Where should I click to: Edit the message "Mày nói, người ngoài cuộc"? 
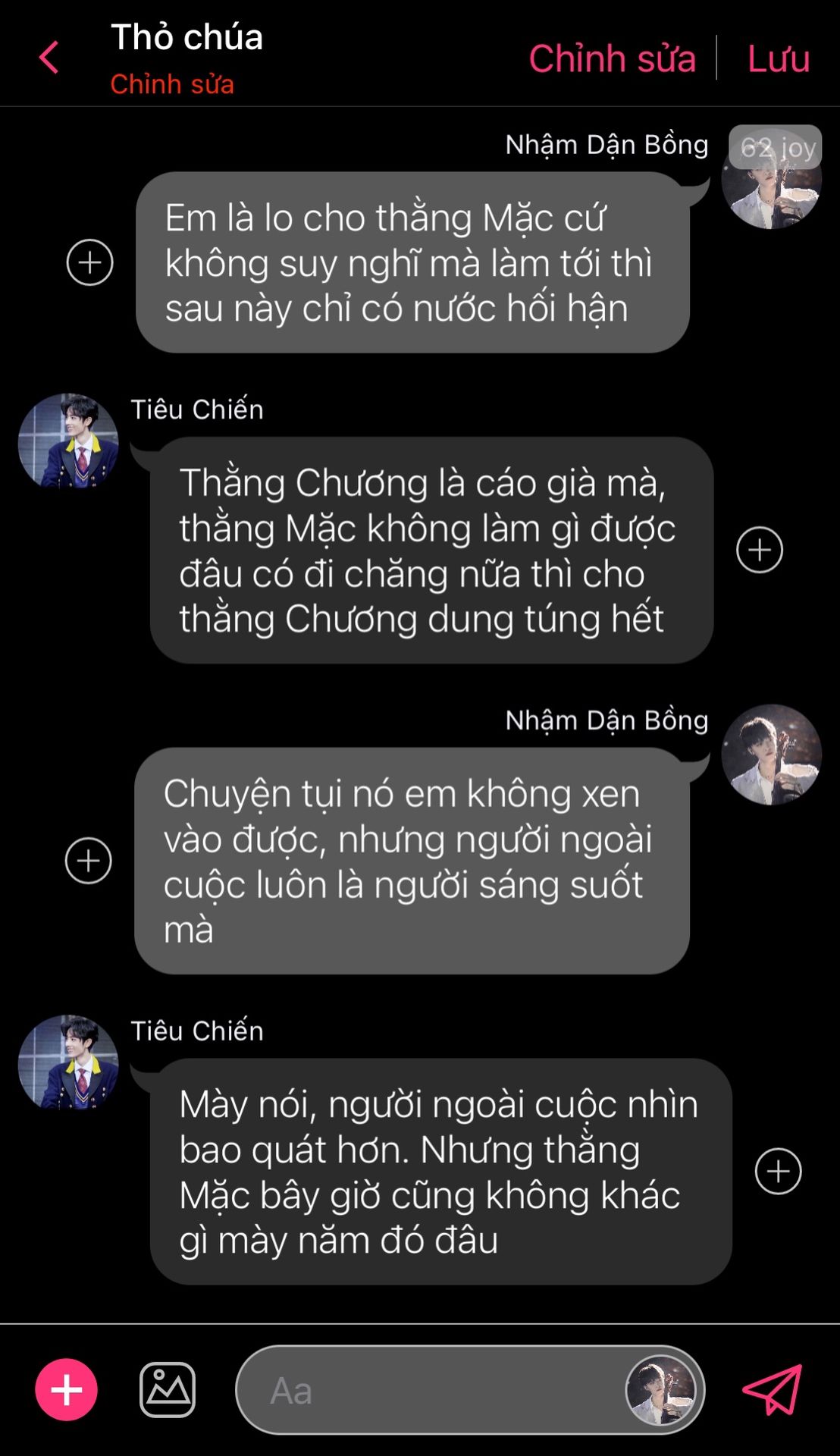point(440,1172)
